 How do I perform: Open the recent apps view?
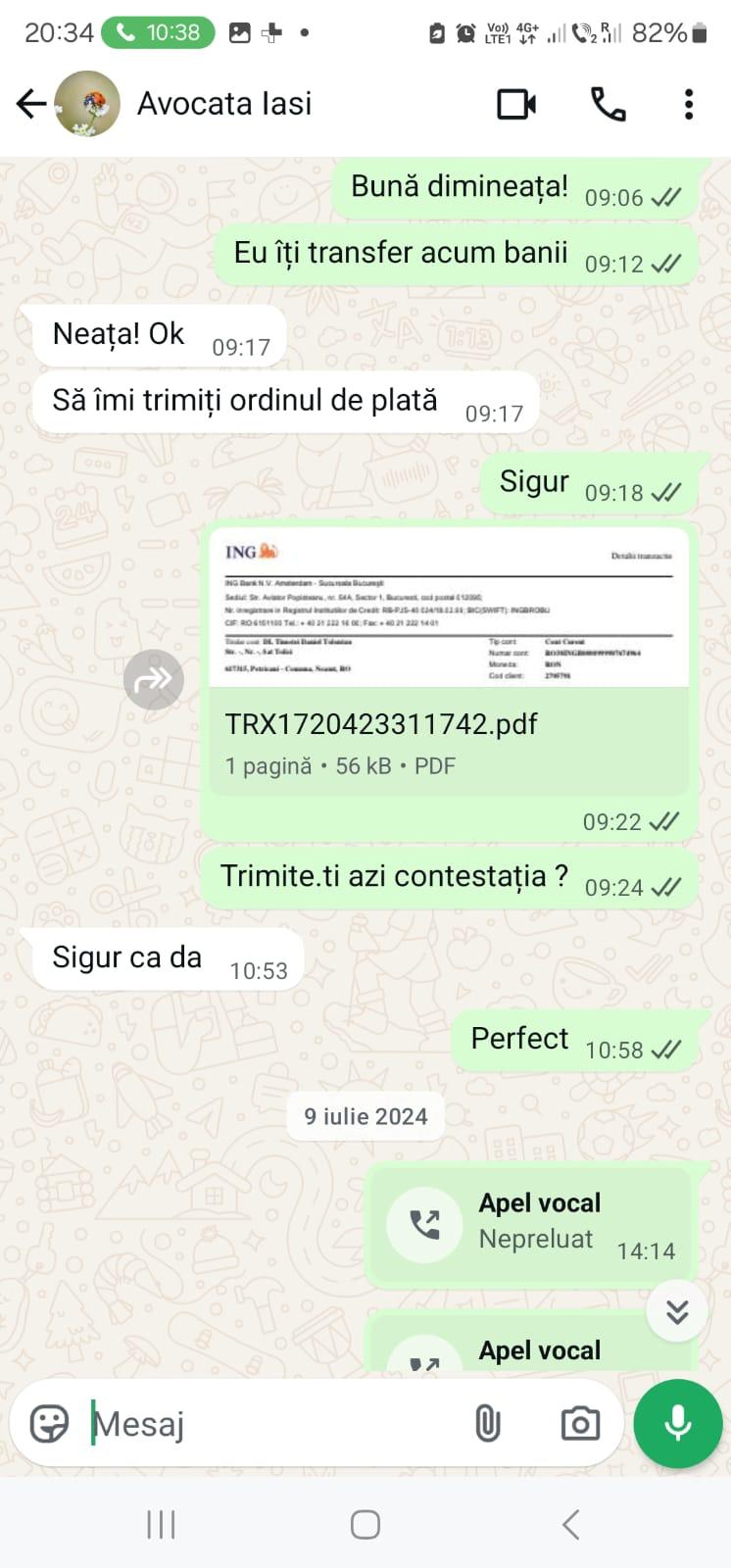pyautogui.click(x=161, y=1525)
